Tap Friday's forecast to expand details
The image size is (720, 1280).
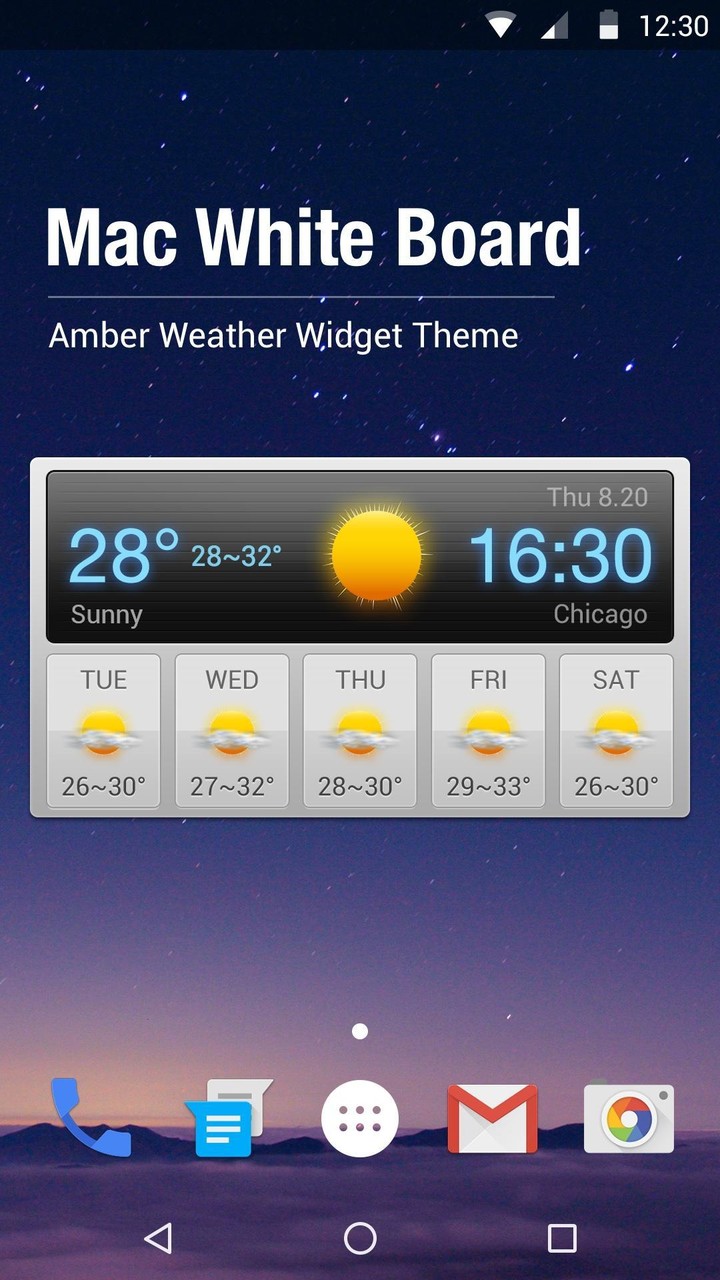click(x=488, y=730)
